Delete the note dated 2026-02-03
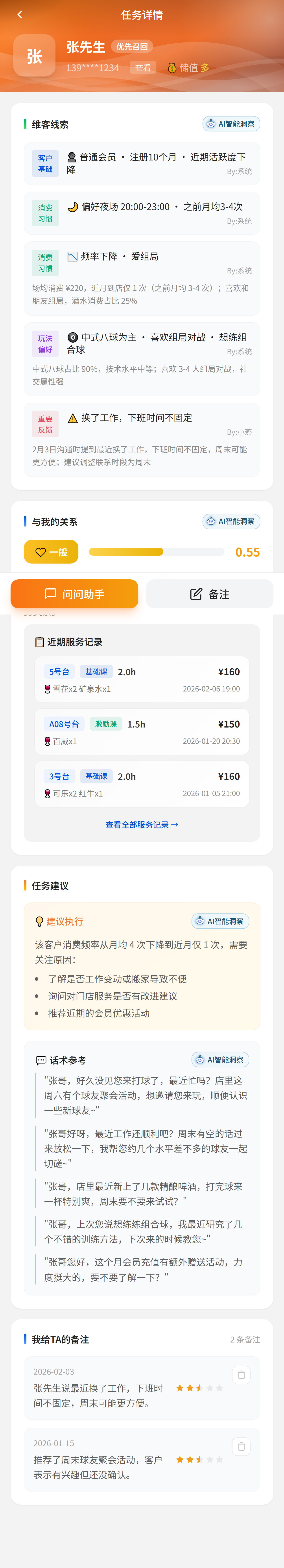The height and width of the screenshot is (1568, 284). (241, 1375)
